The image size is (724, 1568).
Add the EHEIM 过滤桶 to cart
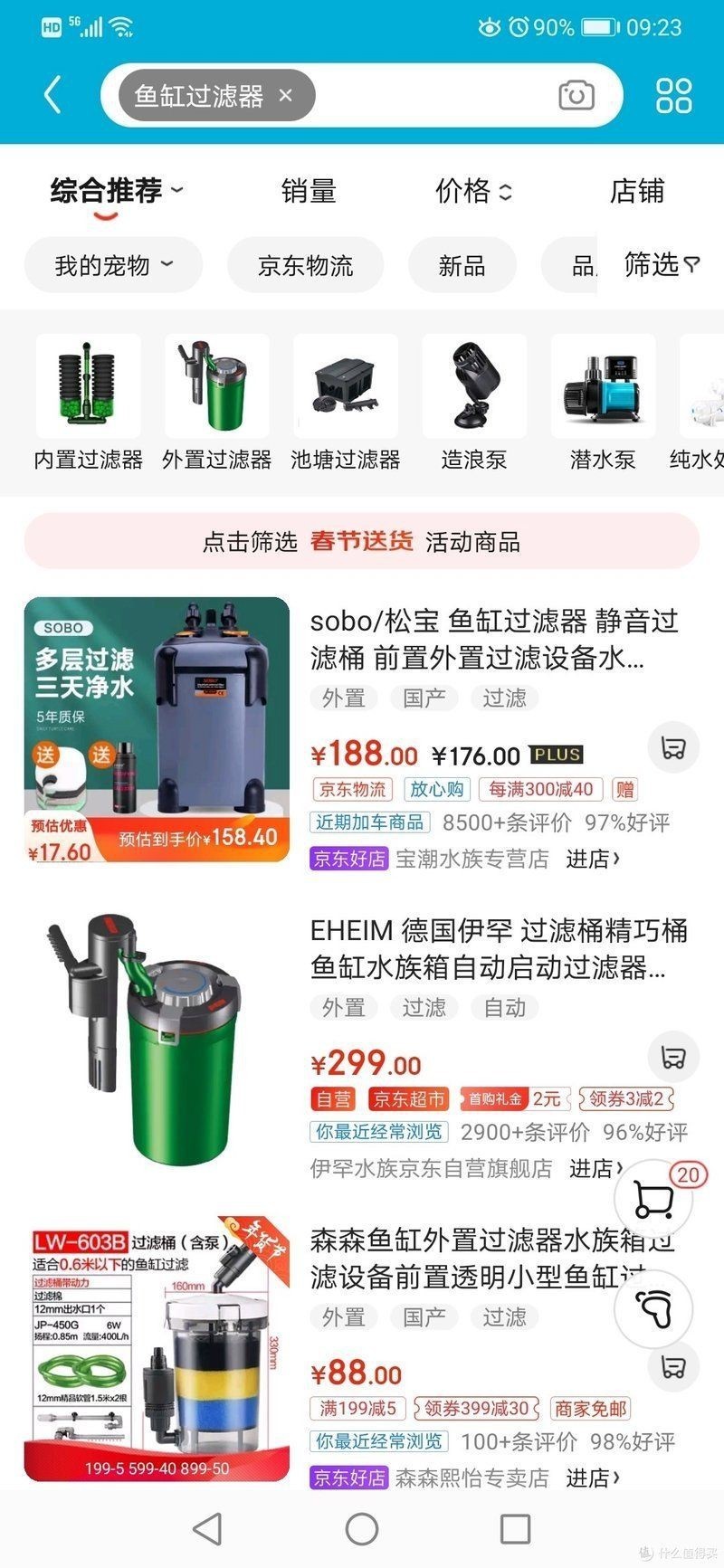(672, 1057)
